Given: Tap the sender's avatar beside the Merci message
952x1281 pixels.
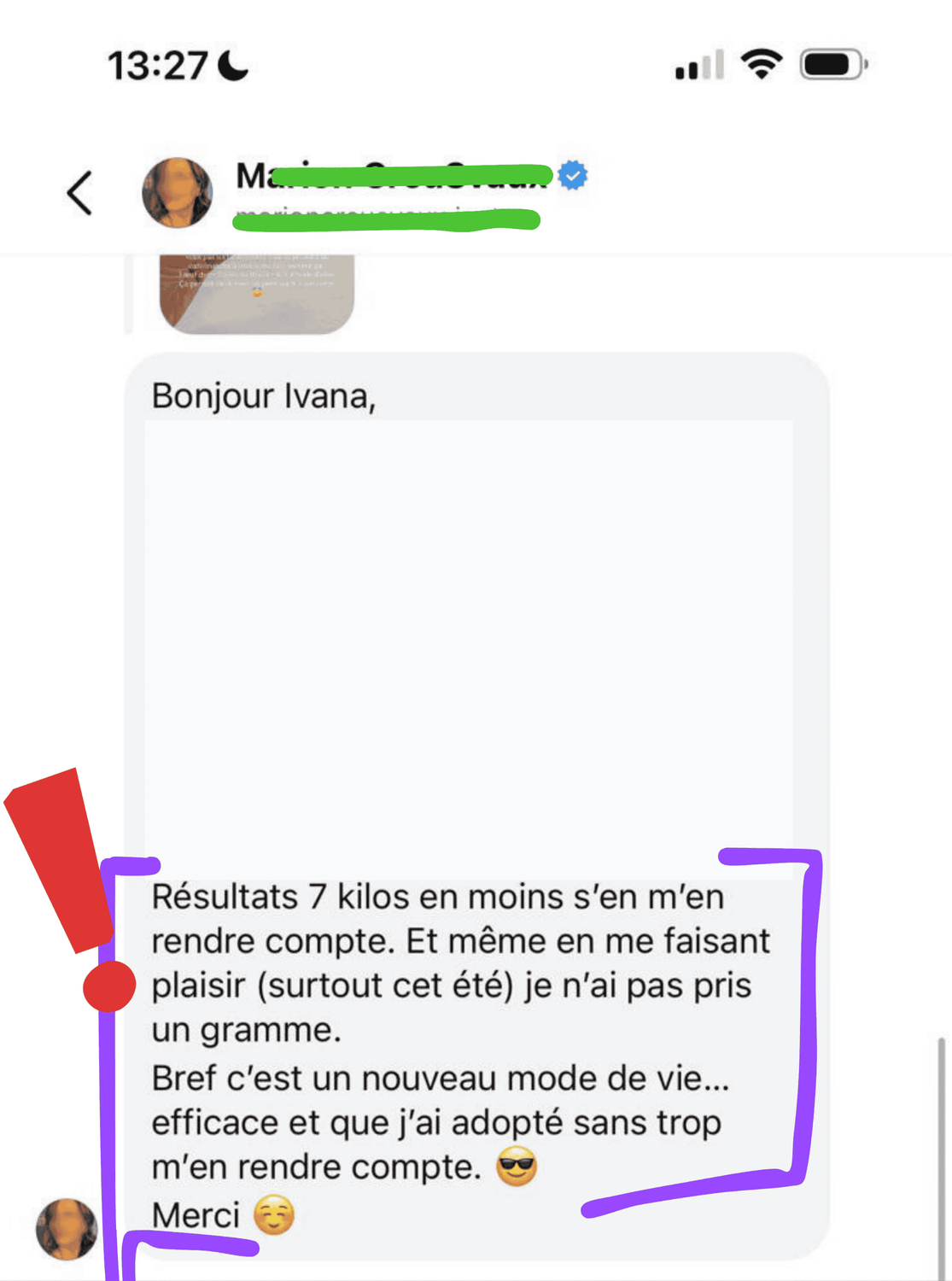Looking at the screenshot, I should (x=67, y=1228).
